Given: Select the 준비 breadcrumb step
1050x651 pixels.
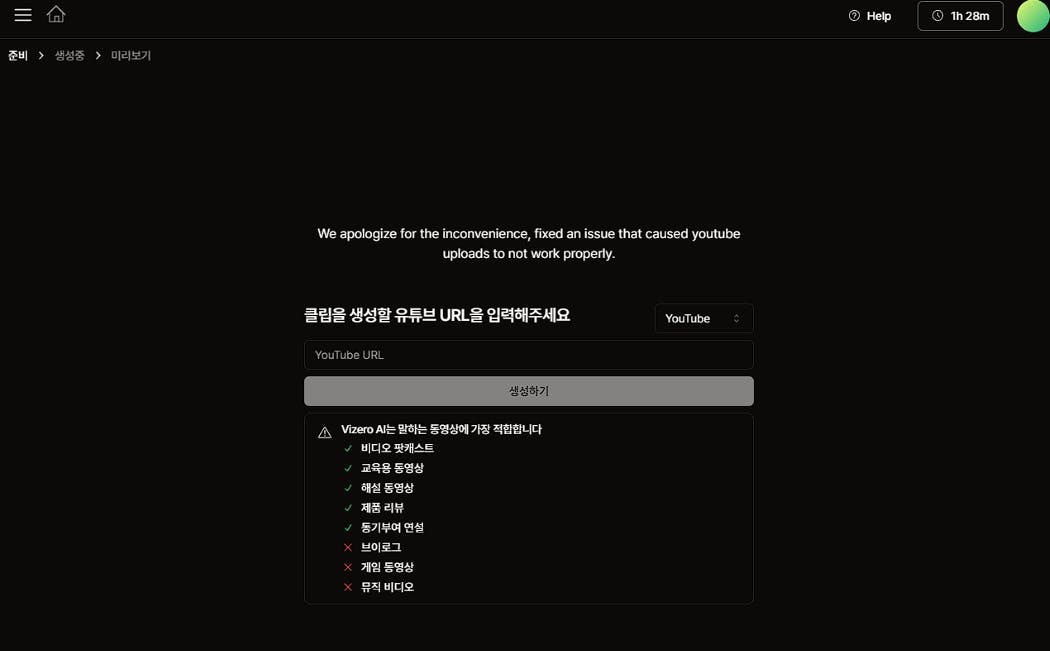Looking at the screenshot, I should tap(18, 56).
